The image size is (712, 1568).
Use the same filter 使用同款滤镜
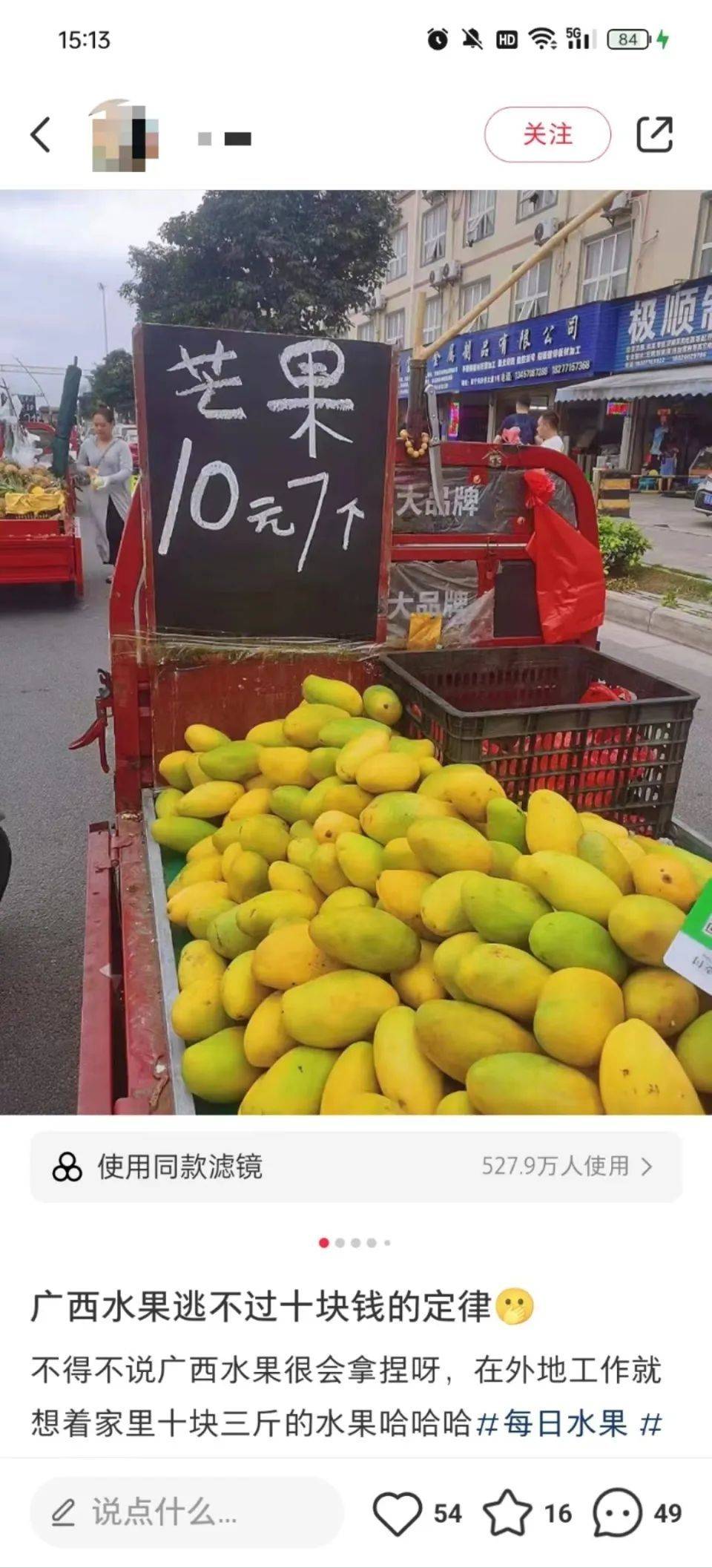coord(356,1167)
